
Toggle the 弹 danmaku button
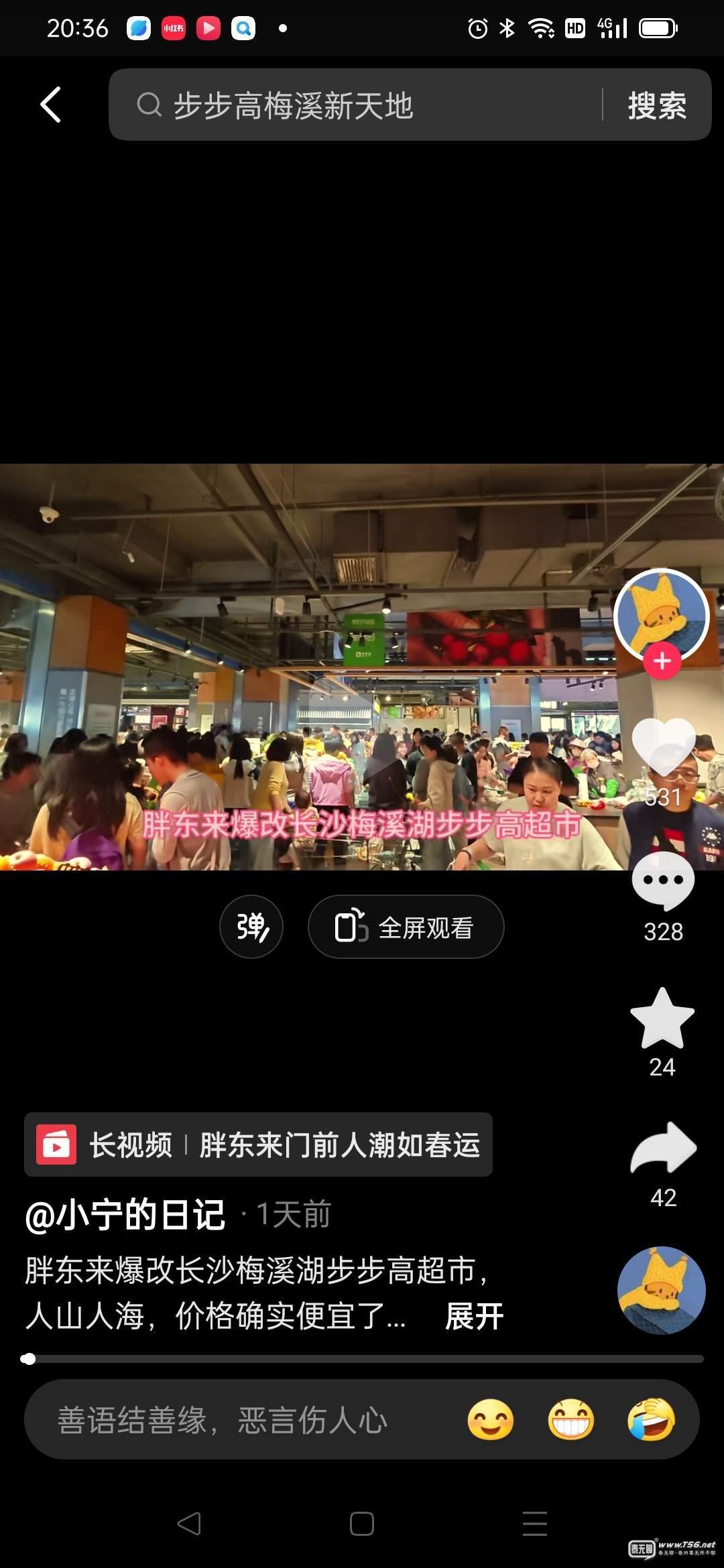pyautogui.click(x=251, y=927)
